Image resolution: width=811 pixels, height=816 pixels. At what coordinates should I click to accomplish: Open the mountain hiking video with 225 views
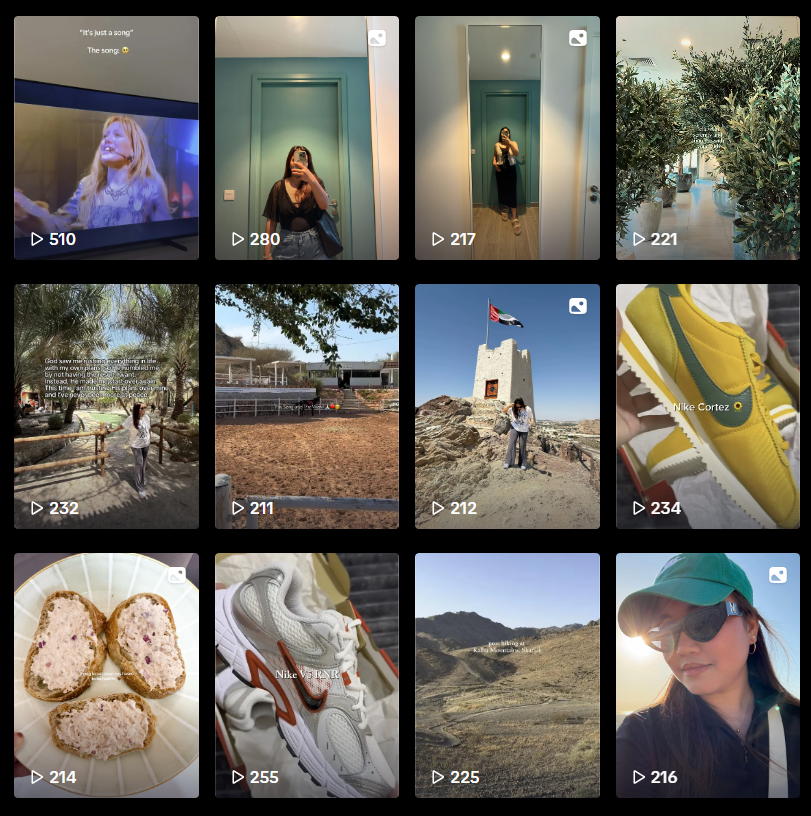click(507, 675)
